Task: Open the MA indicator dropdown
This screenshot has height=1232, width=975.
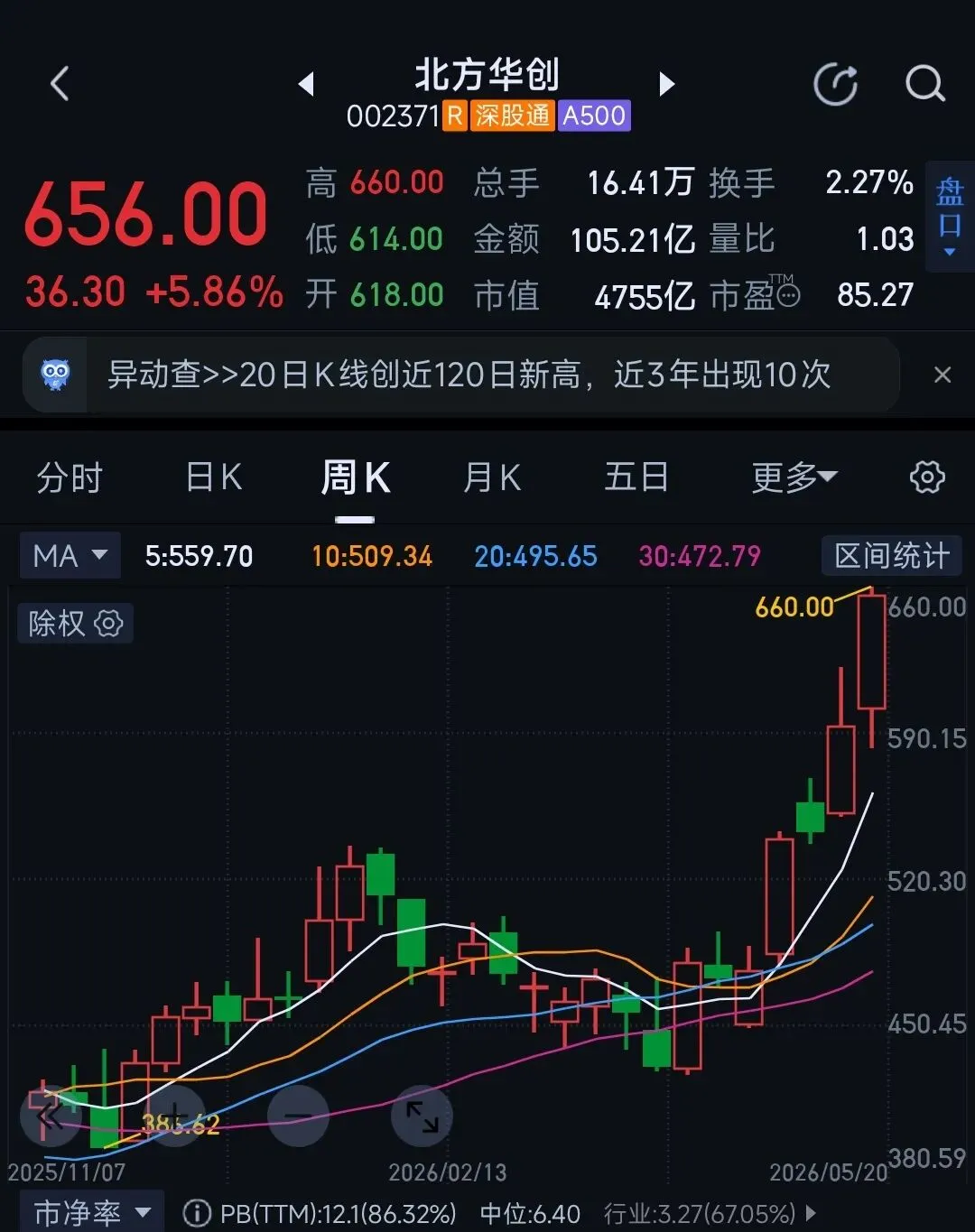Action: tap(70, 555)
